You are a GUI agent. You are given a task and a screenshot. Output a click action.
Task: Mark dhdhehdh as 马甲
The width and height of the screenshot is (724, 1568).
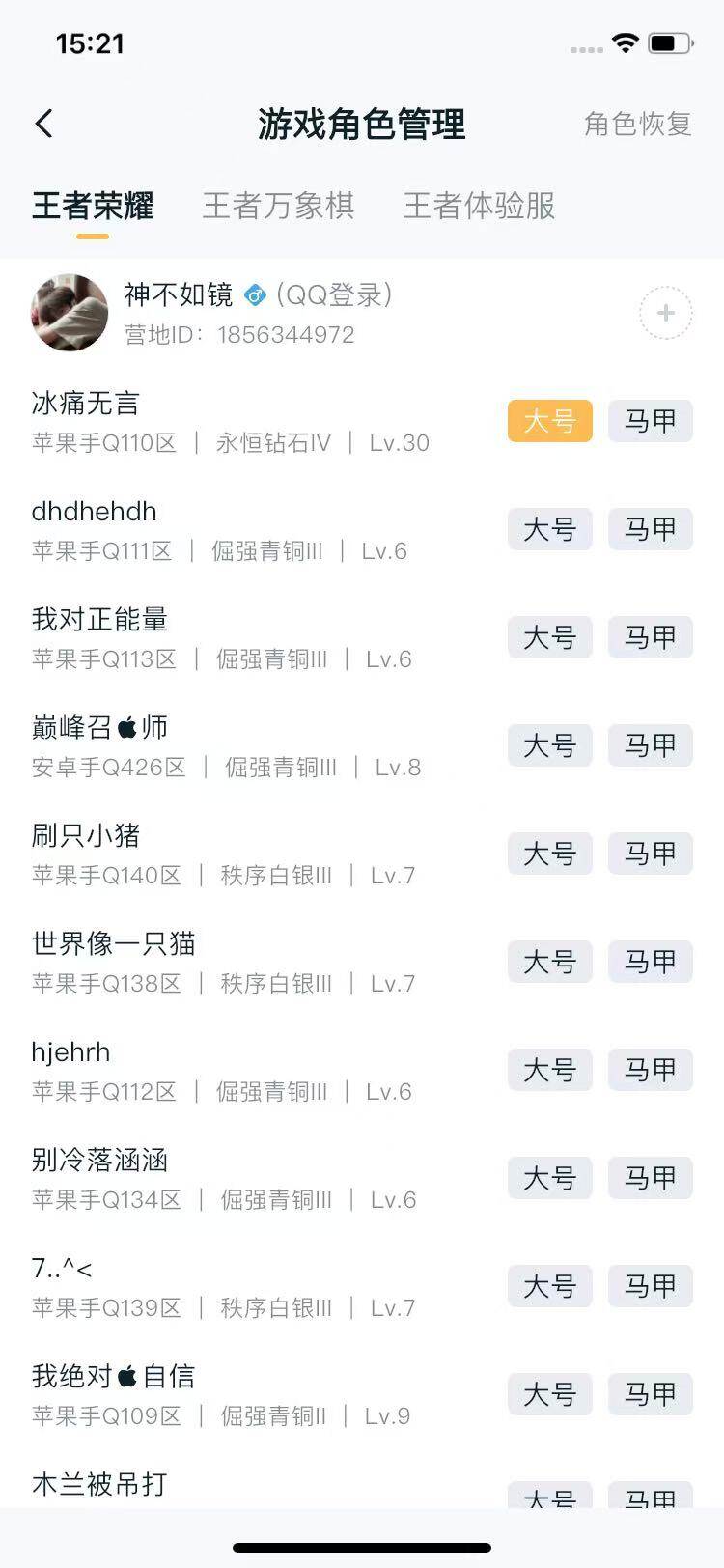click(650, 529)
